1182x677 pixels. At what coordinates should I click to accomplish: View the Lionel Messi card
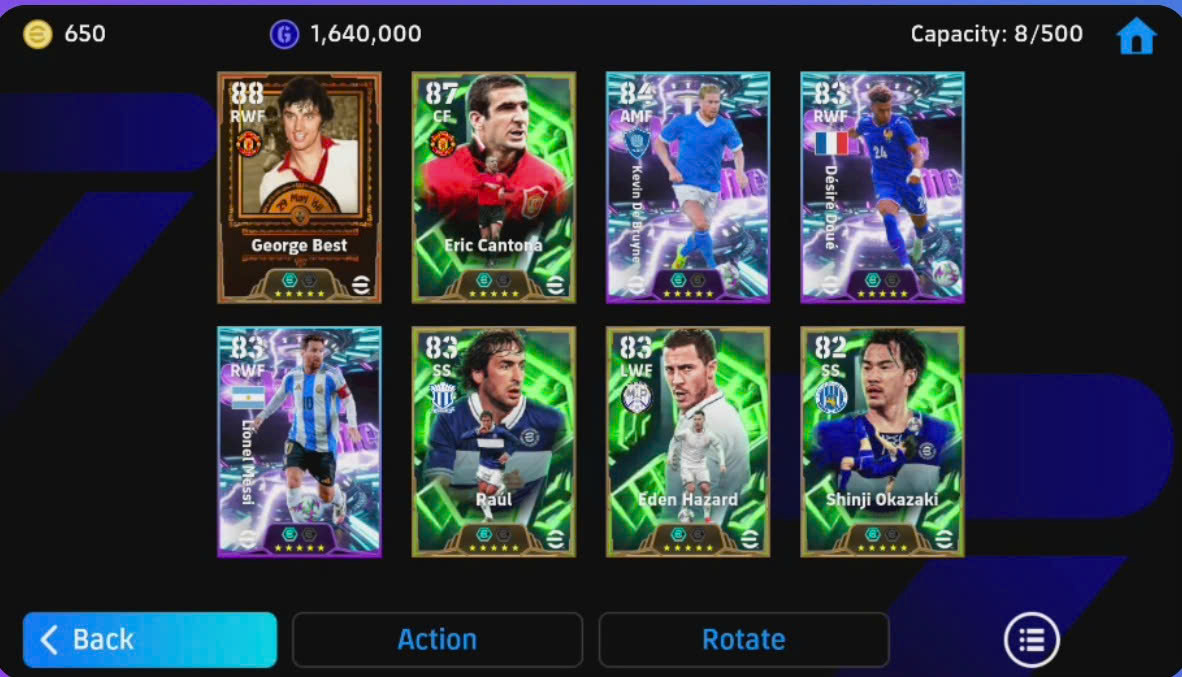coord(299,441)
